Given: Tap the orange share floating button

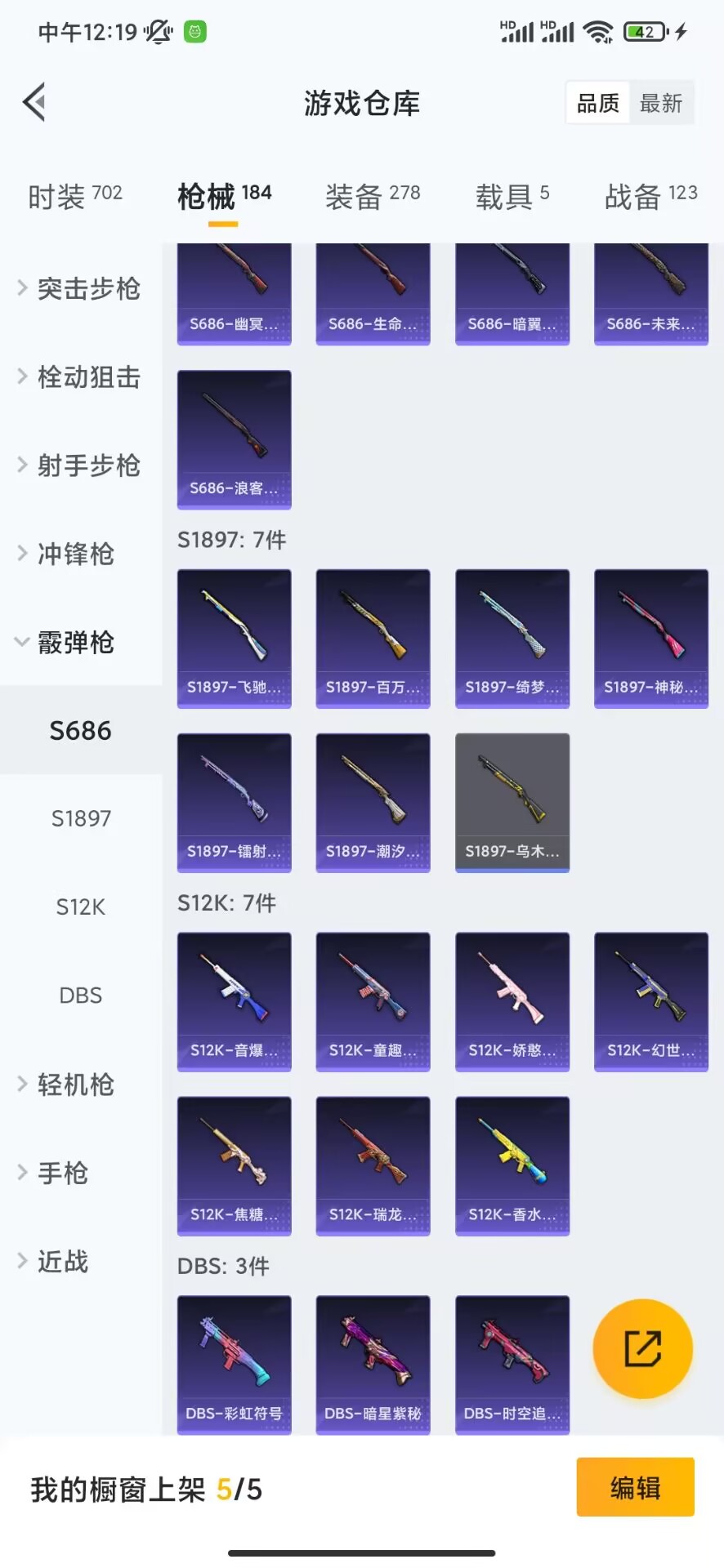Looking at the screenshot, I should coord(642,1348).
